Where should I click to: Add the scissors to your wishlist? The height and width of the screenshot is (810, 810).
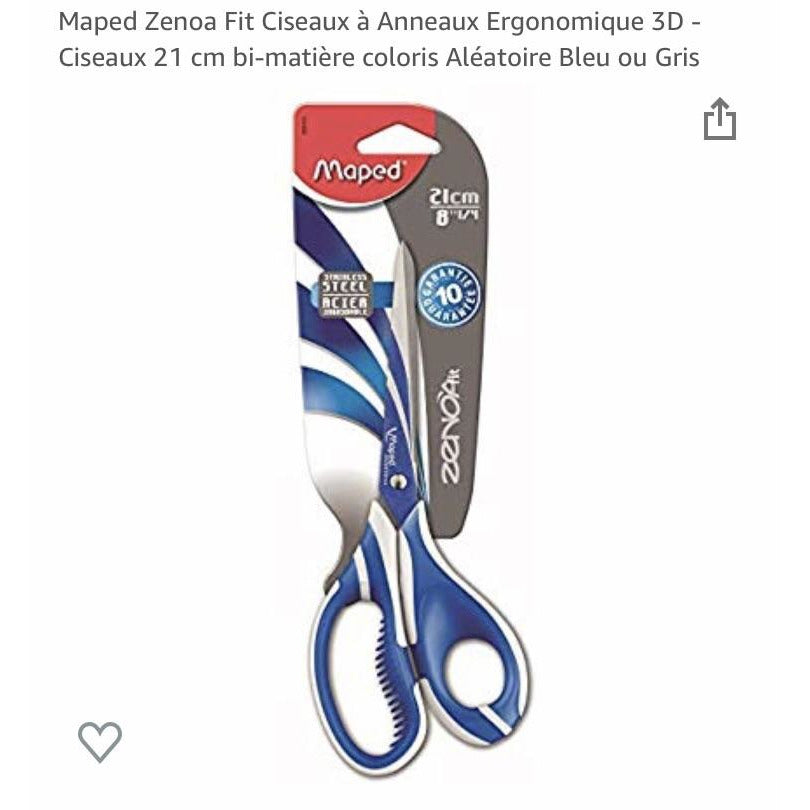[100, 741]
